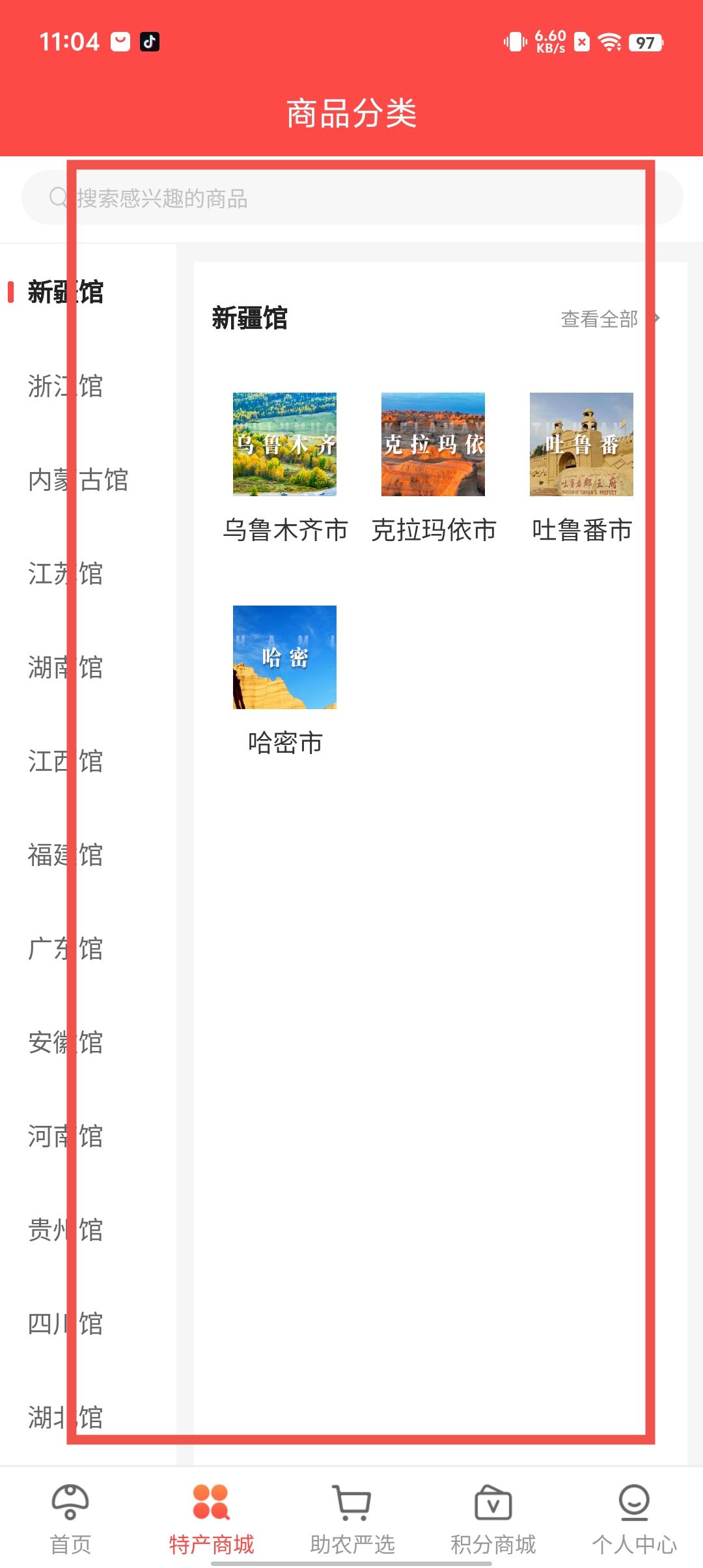The height and width of the screenshot is (1568, 703).
Task: Switch to 江苏馆 category
Action: 66,574
